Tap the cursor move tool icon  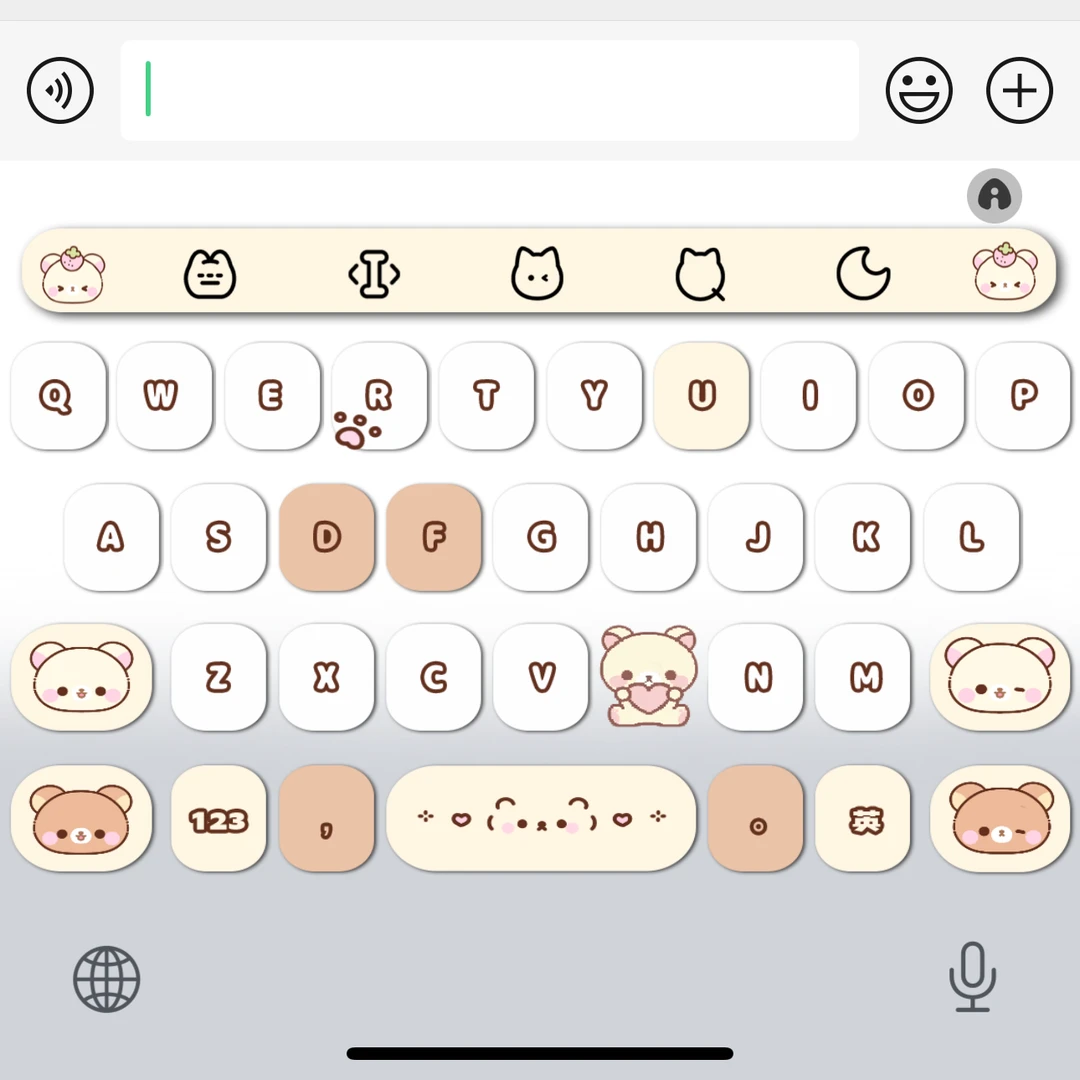point(374,273)
